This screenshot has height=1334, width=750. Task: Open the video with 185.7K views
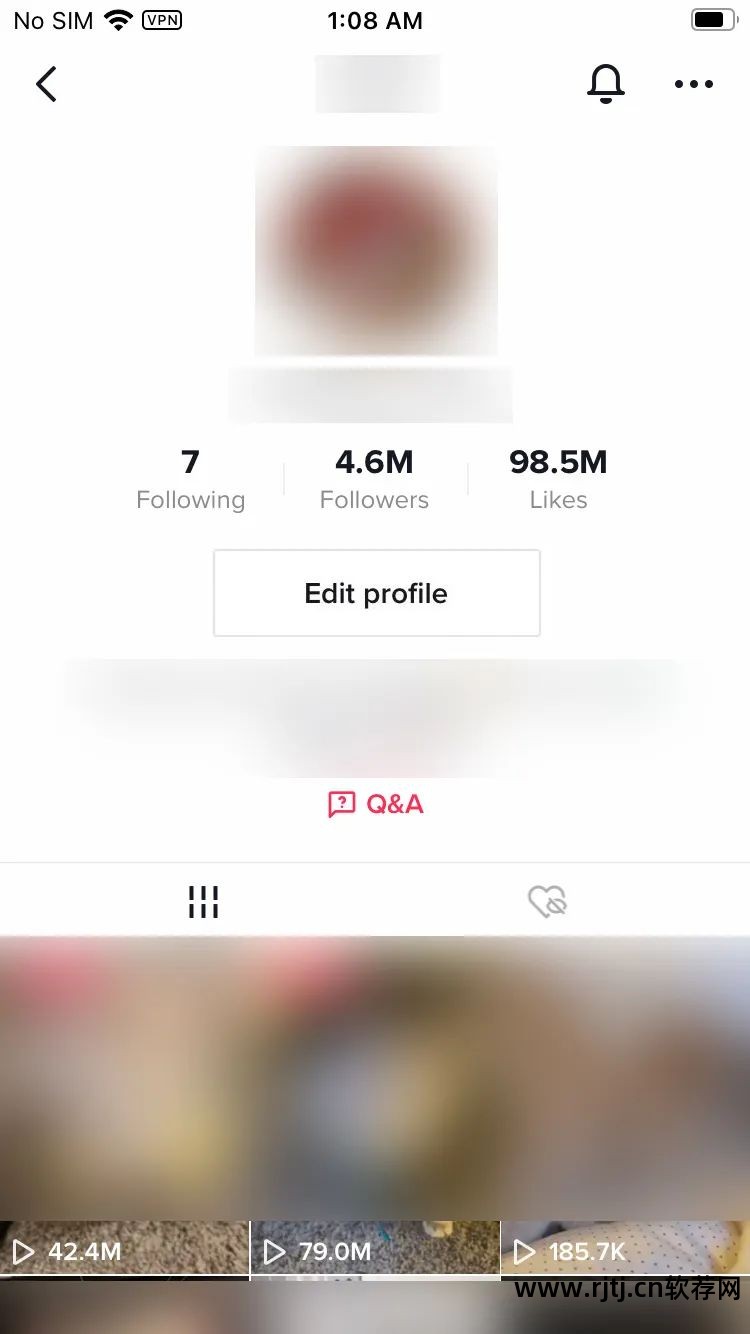[x=625, y=1100]
